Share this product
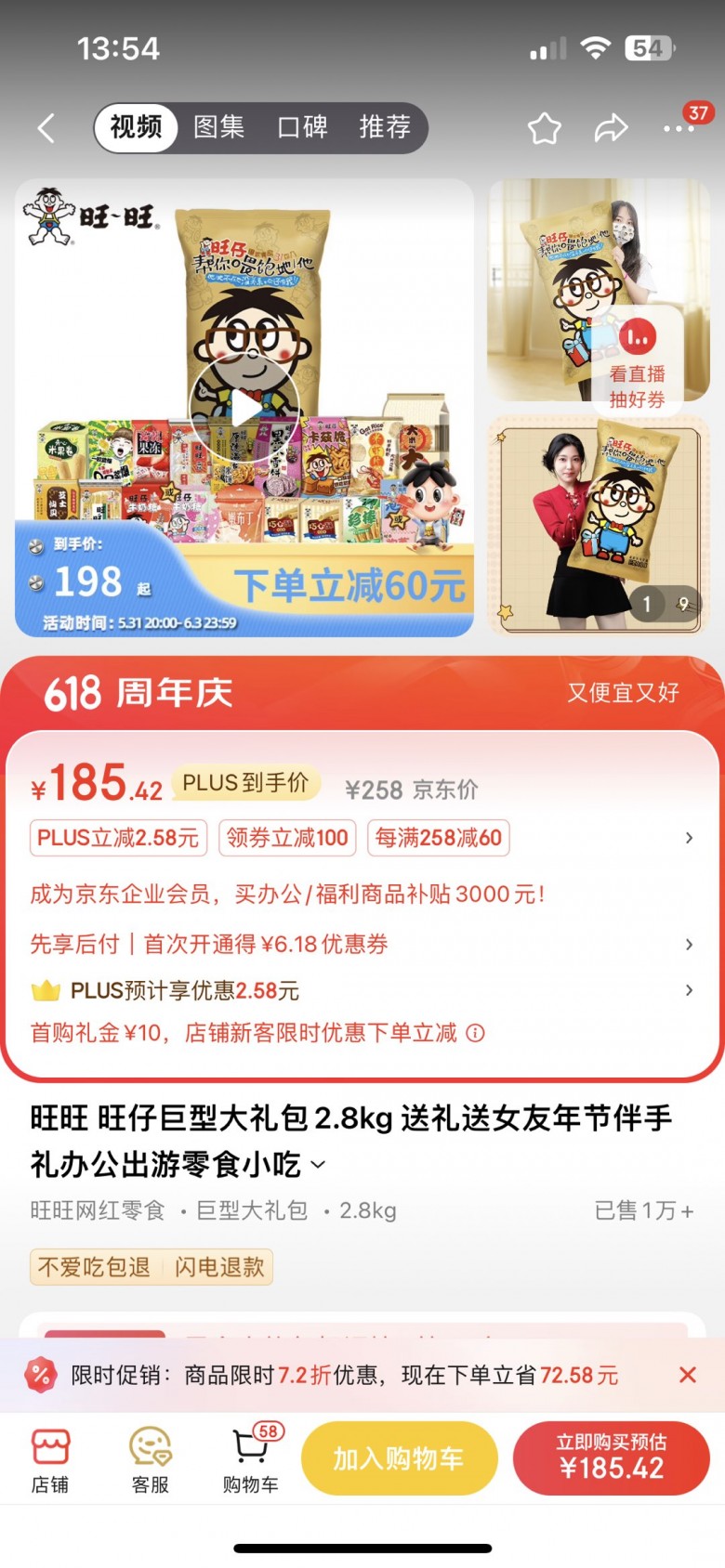This screenshot has width=725, height=1568. coord(611,128)
